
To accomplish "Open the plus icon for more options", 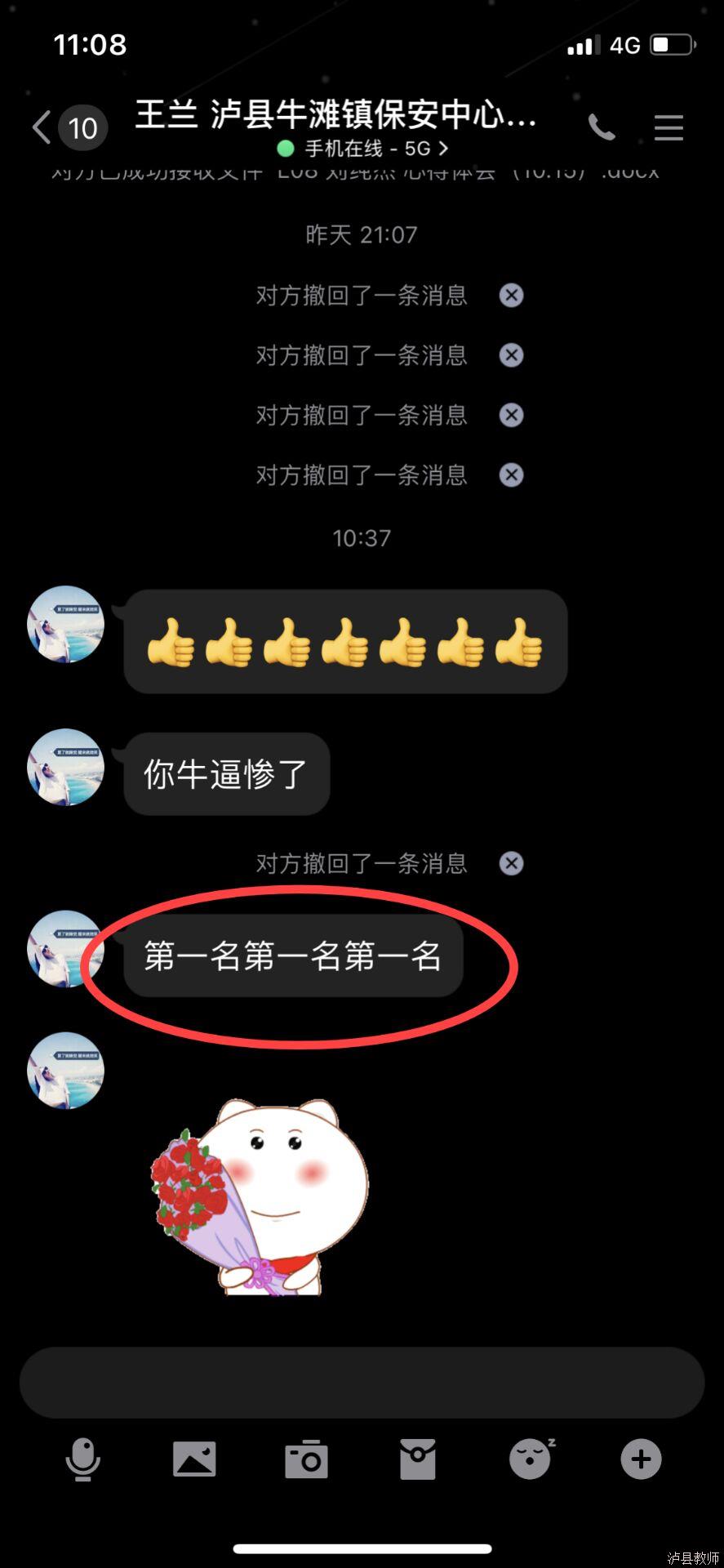I will [x=642, y=1459].
